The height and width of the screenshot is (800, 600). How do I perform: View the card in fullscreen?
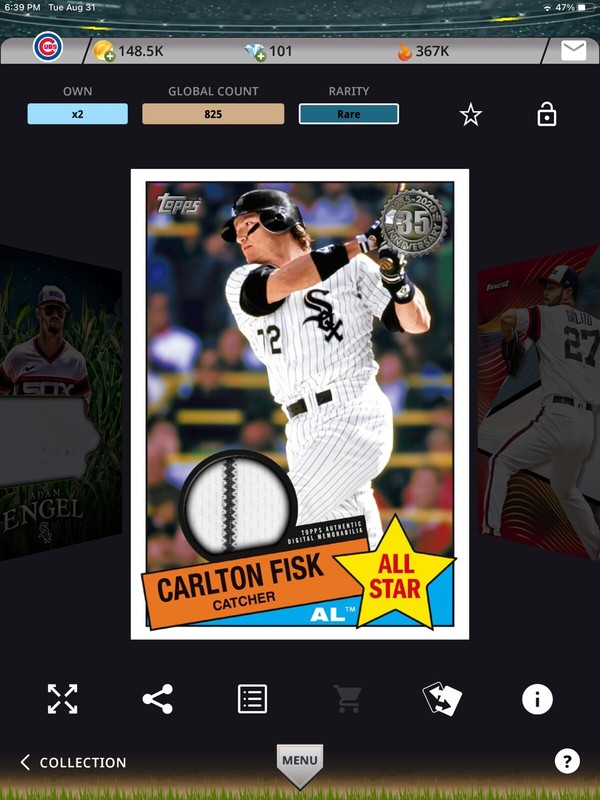coord(62,699)
